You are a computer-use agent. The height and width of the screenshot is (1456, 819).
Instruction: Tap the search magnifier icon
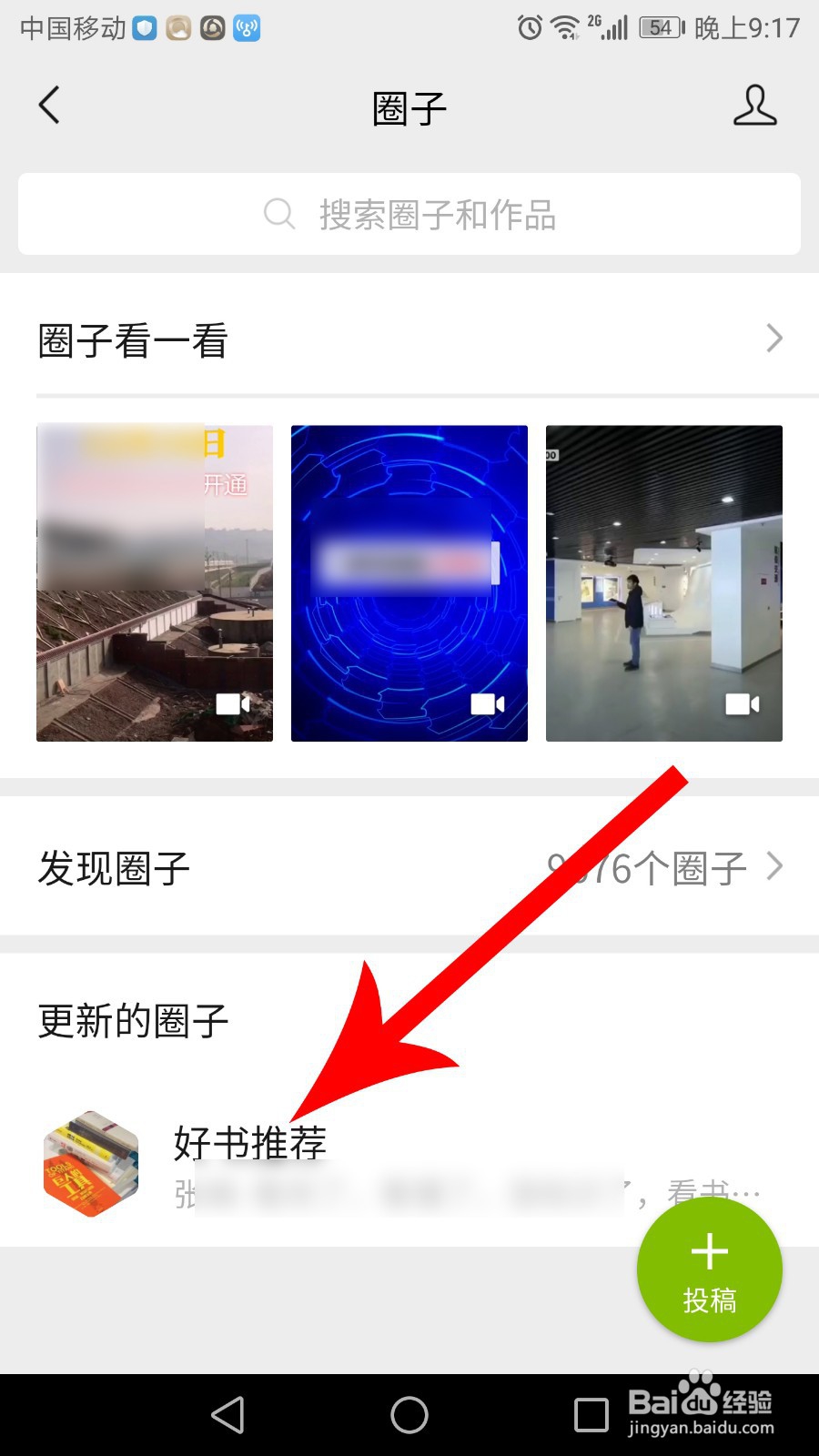point(278,215)
